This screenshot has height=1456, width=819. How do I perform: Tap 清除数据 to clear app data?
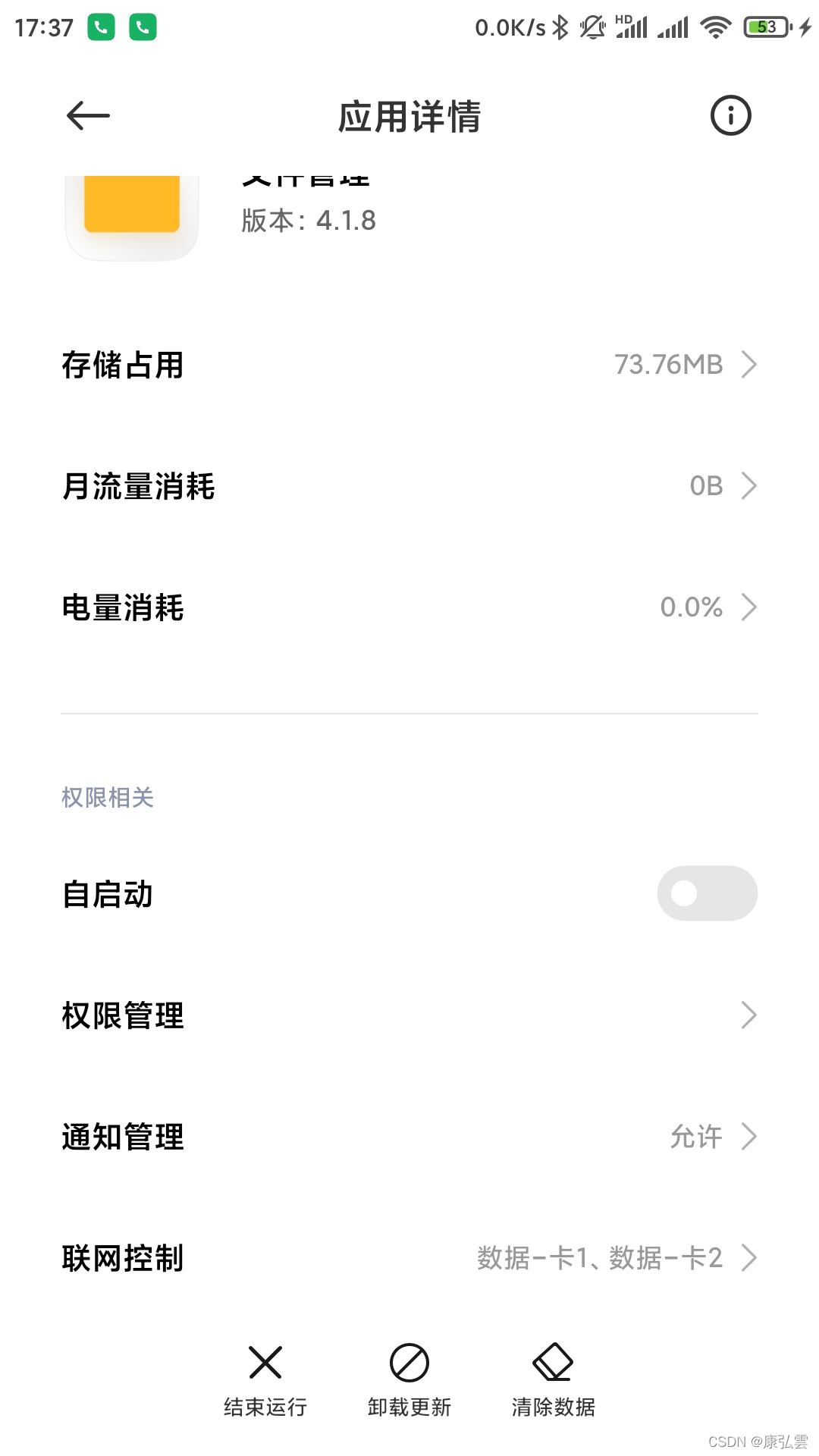point(554,1380)
